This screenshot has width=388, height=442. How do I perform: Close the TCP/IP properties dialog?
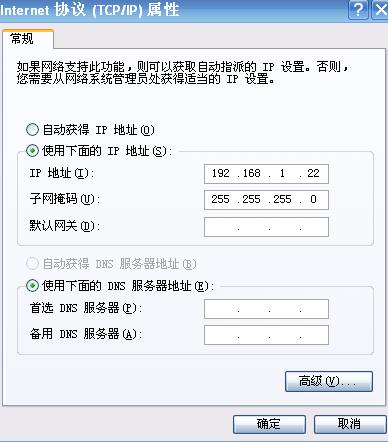click(381, 10)
